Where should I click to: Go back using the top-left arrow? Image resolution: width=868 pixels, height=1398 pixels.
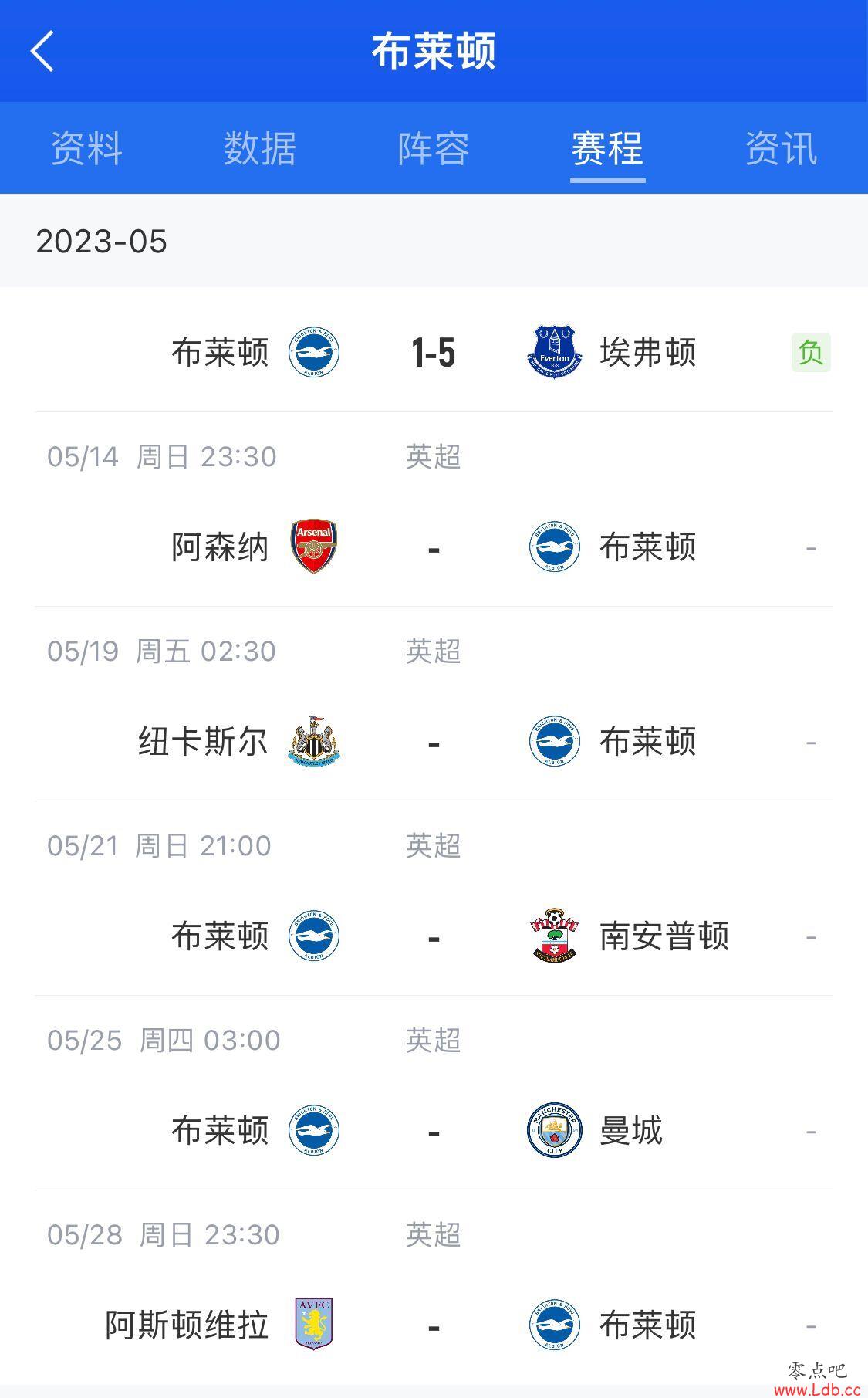[x=42, y=51]
